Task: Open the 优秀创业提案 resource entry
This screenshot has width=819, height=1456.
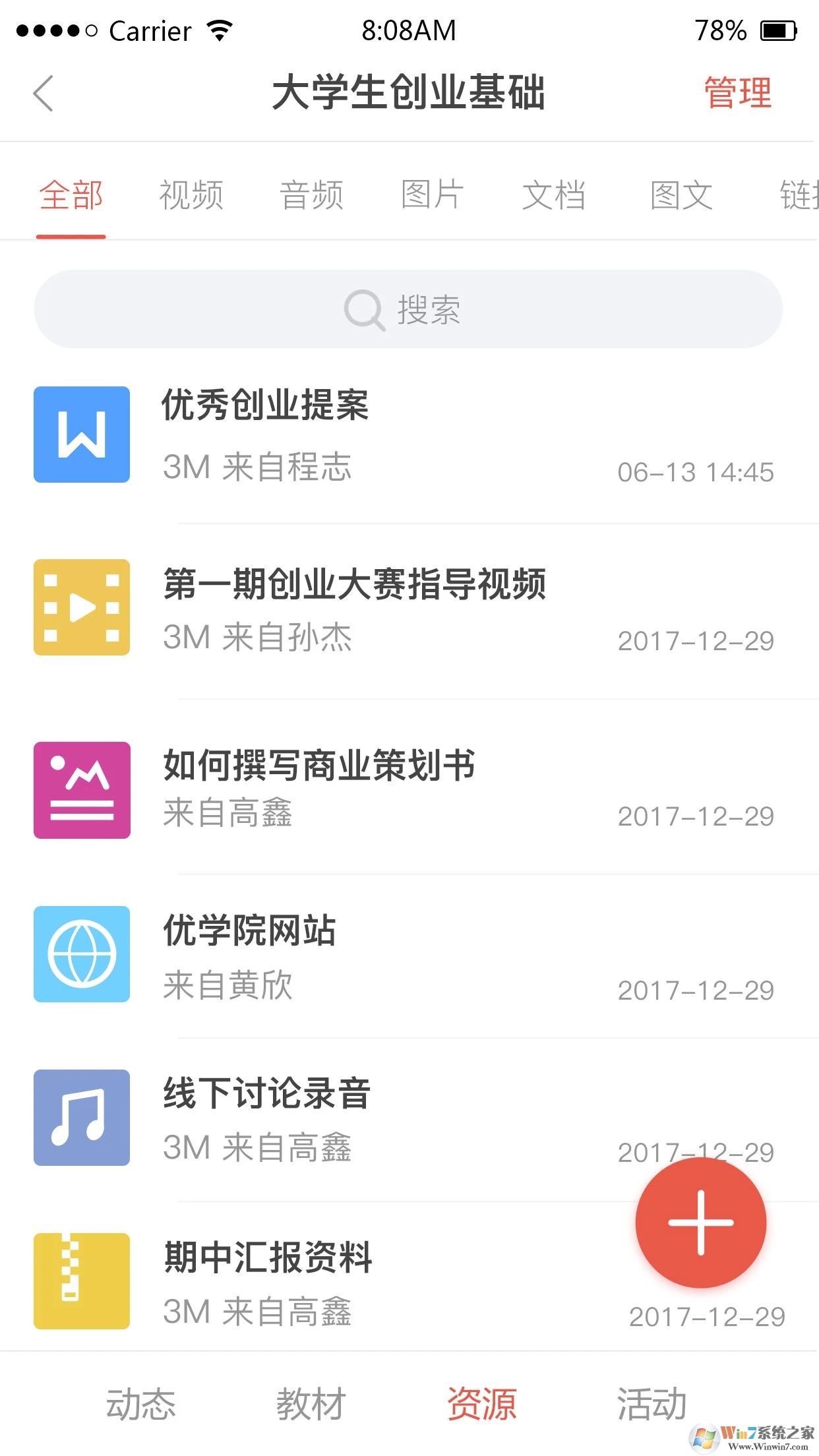Action: (330, 435)
